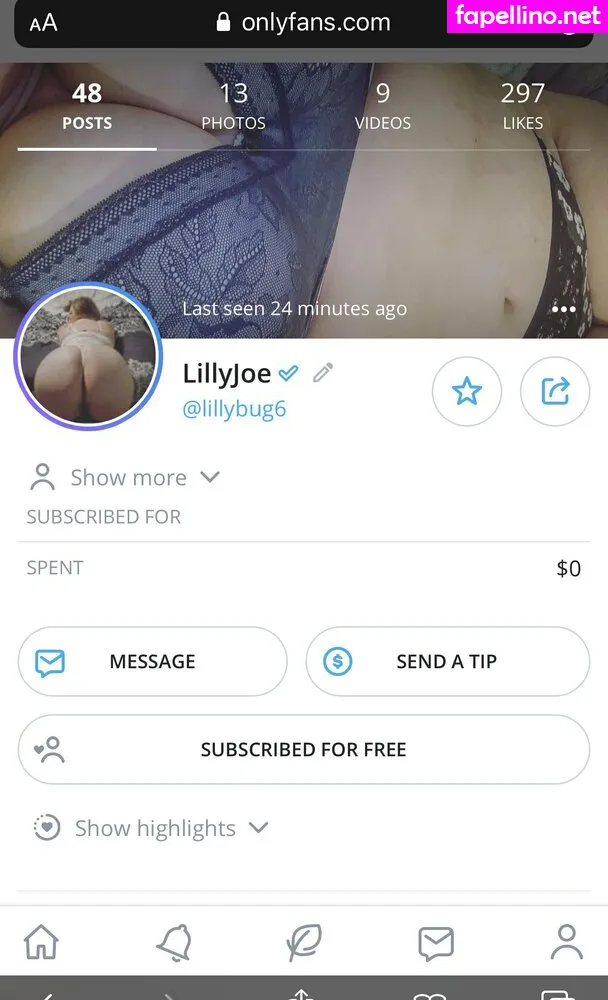Send a tip

pyautogui.click(x=447, y=661)
